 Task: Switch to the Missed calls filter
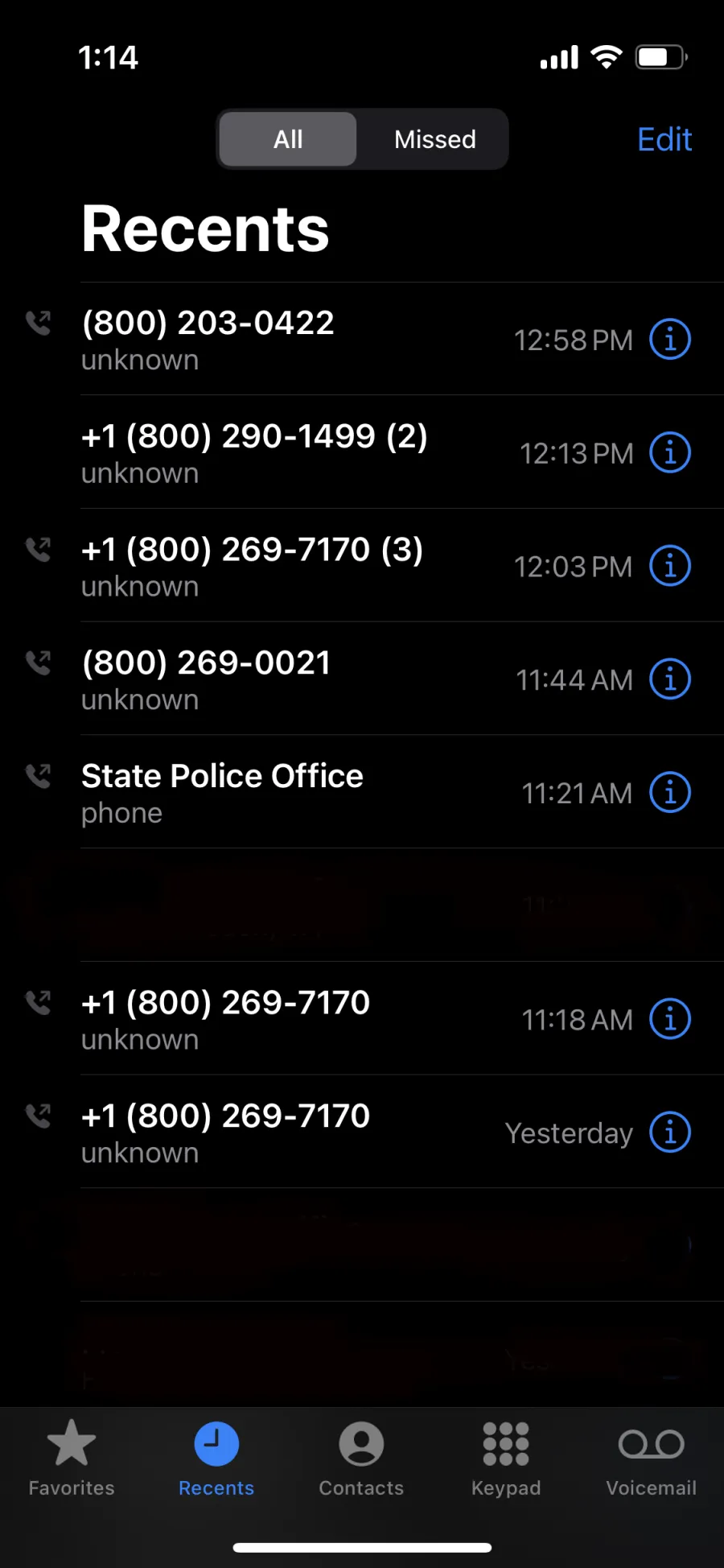coord(434,139)
